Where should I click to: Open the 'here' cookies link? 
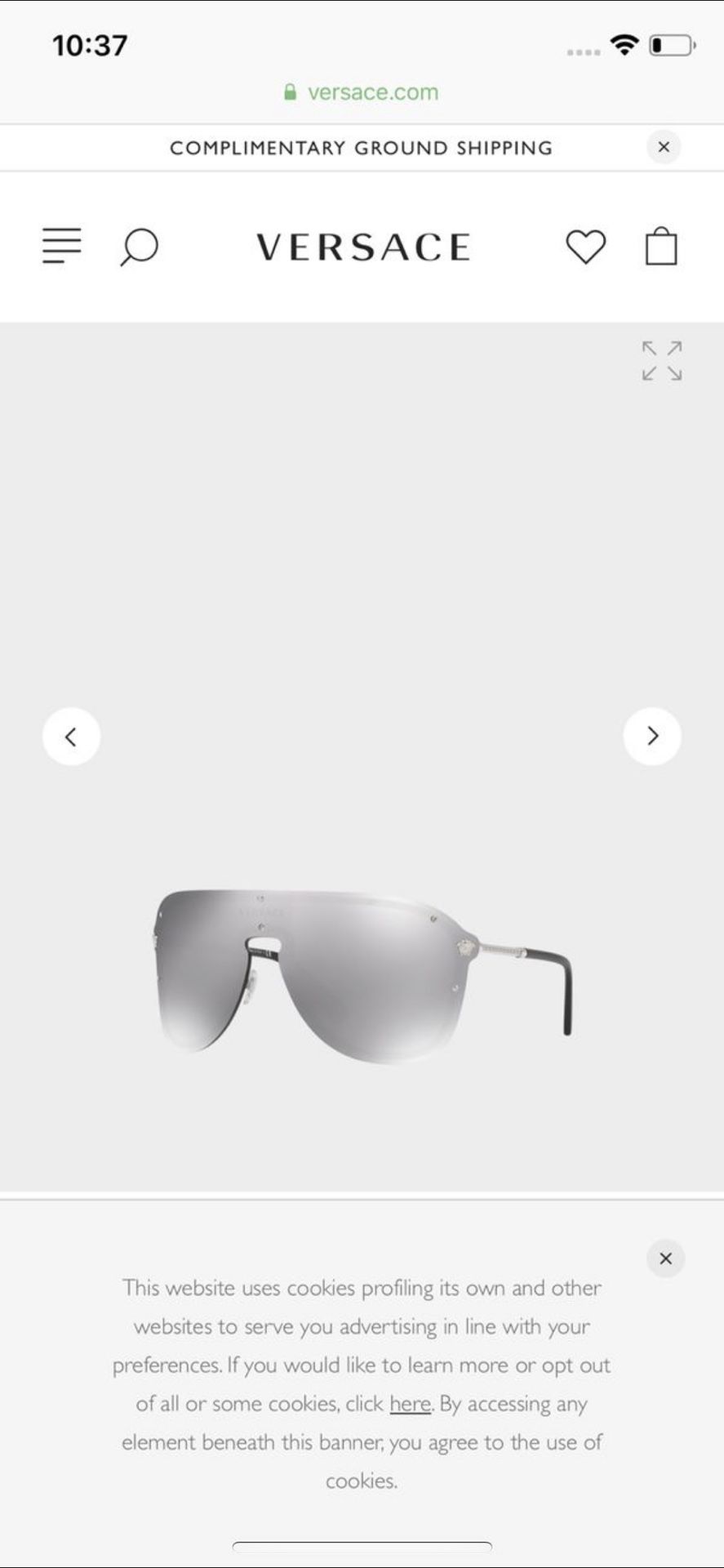click(410, 1403)
